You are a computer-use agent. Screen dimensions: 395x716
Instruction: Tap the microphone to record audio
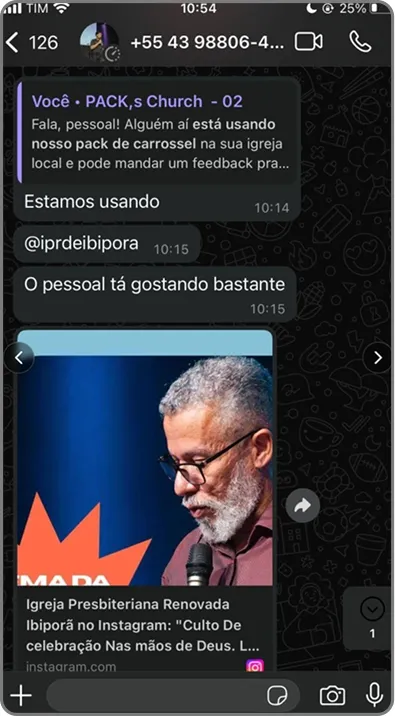(374, 696)
